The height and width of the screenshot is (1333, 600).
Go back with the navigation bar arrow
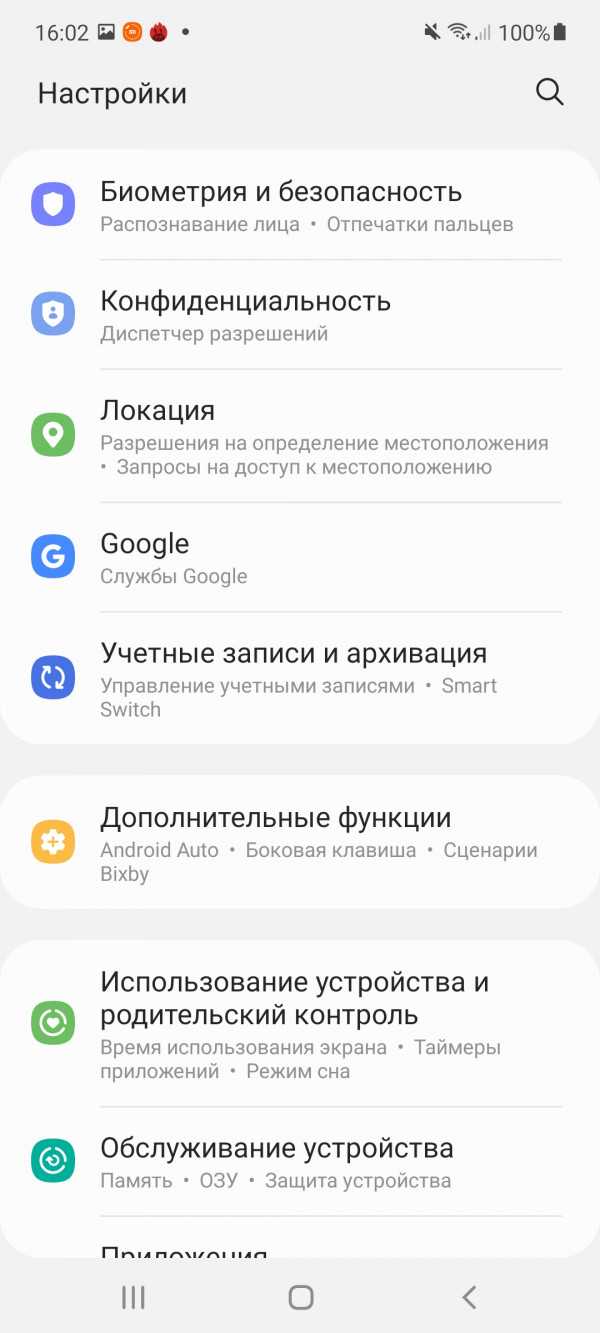tap(469, 1297)
